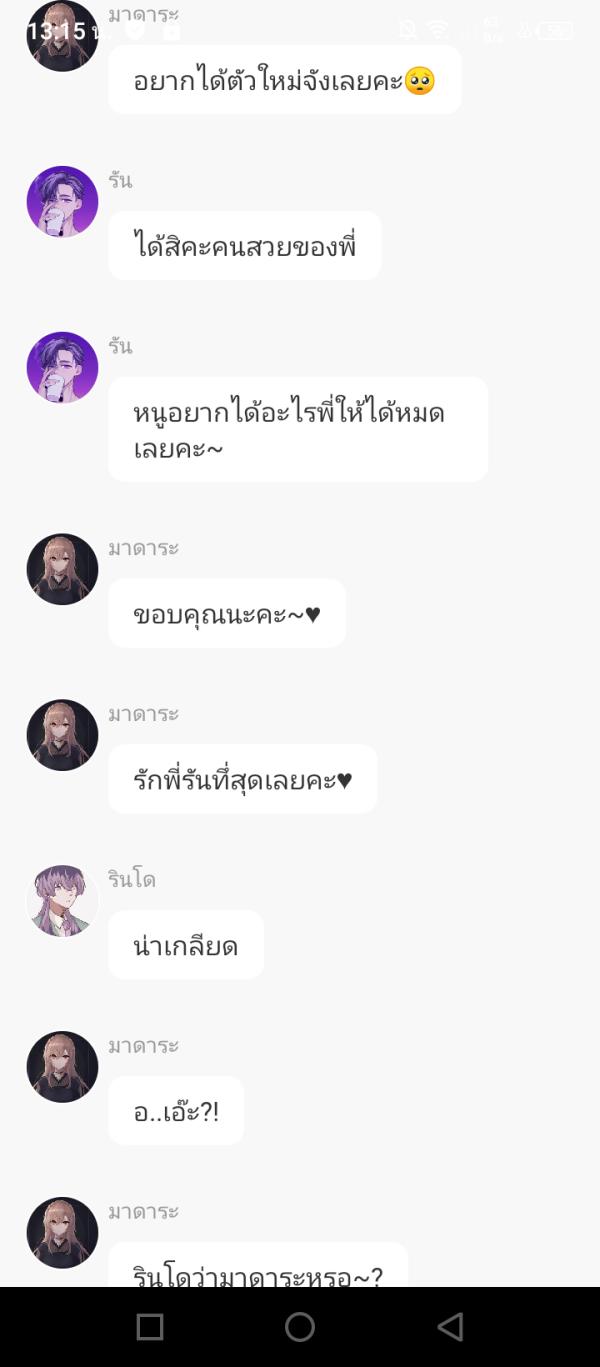View มาดาระ's profile picture next to "ขอบคุณนะคะ~♥"
The width and height of the screenshot is (600, 1367).
click(x=62, y=569)
